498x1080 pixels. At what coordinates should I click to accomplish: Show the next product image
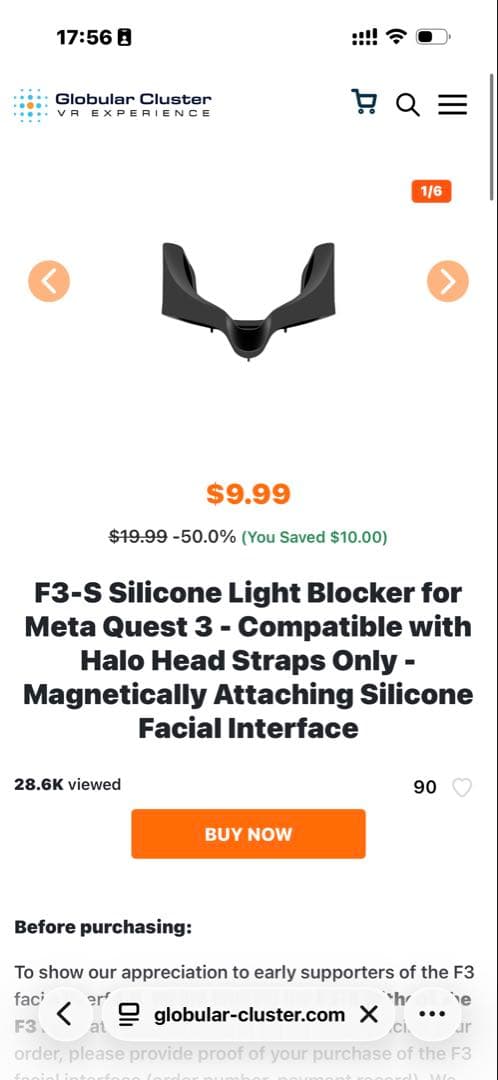click(x=448, y=281)
